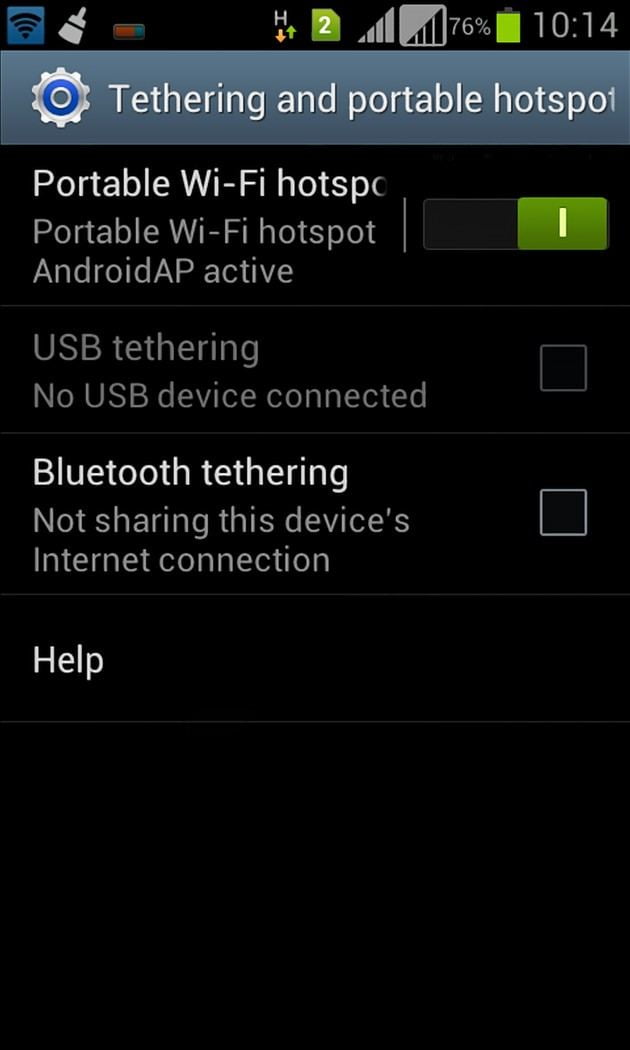The image size is (630, 1050).
Task: Tap the settings gear icon to go back
Action: pos(60,98)
